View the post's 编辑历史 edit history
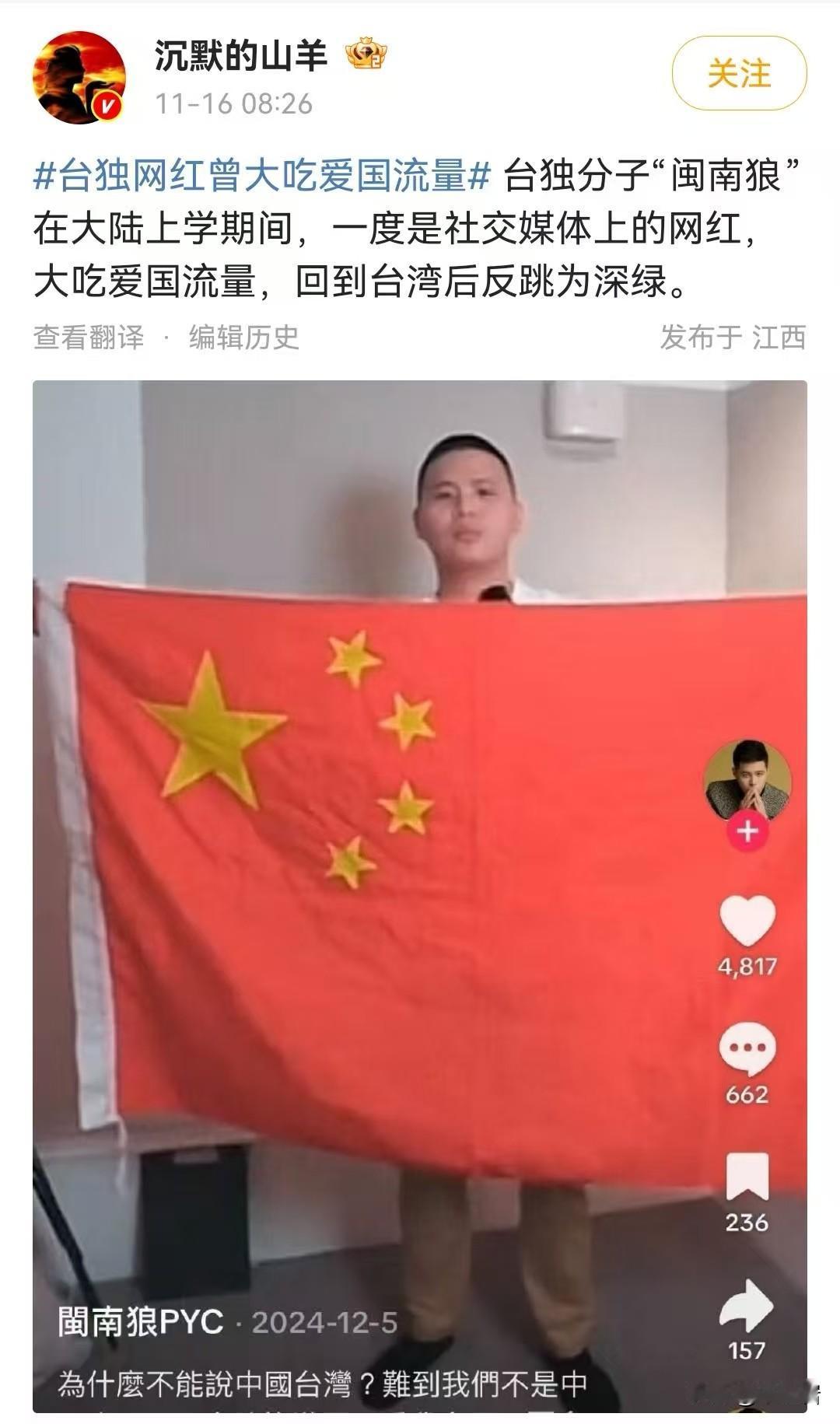Screen dimensions: 840x1424 click(x=243, y=334)
